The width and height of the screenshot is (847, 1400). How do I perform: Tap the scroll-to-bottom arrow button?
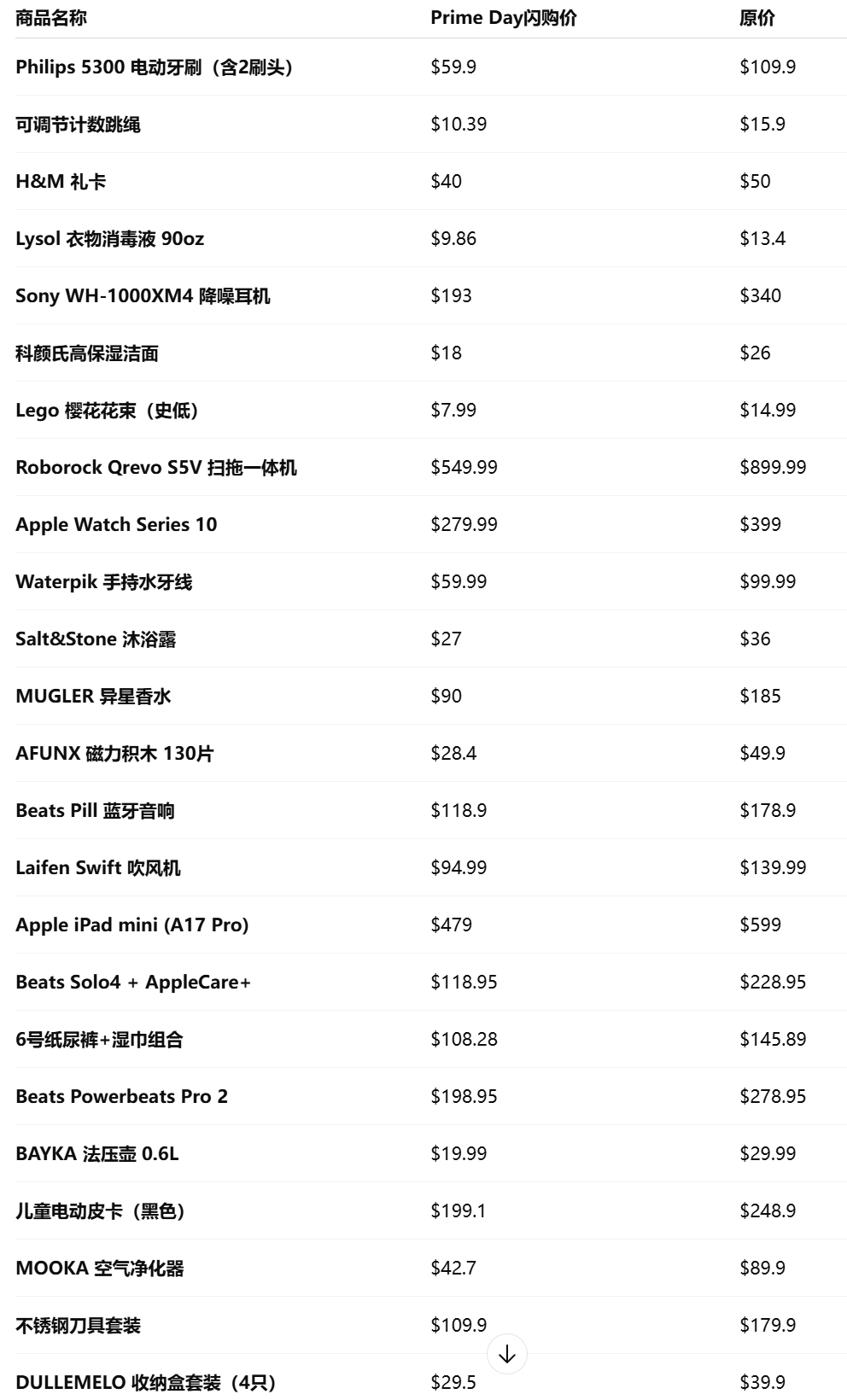[507, 1354]
